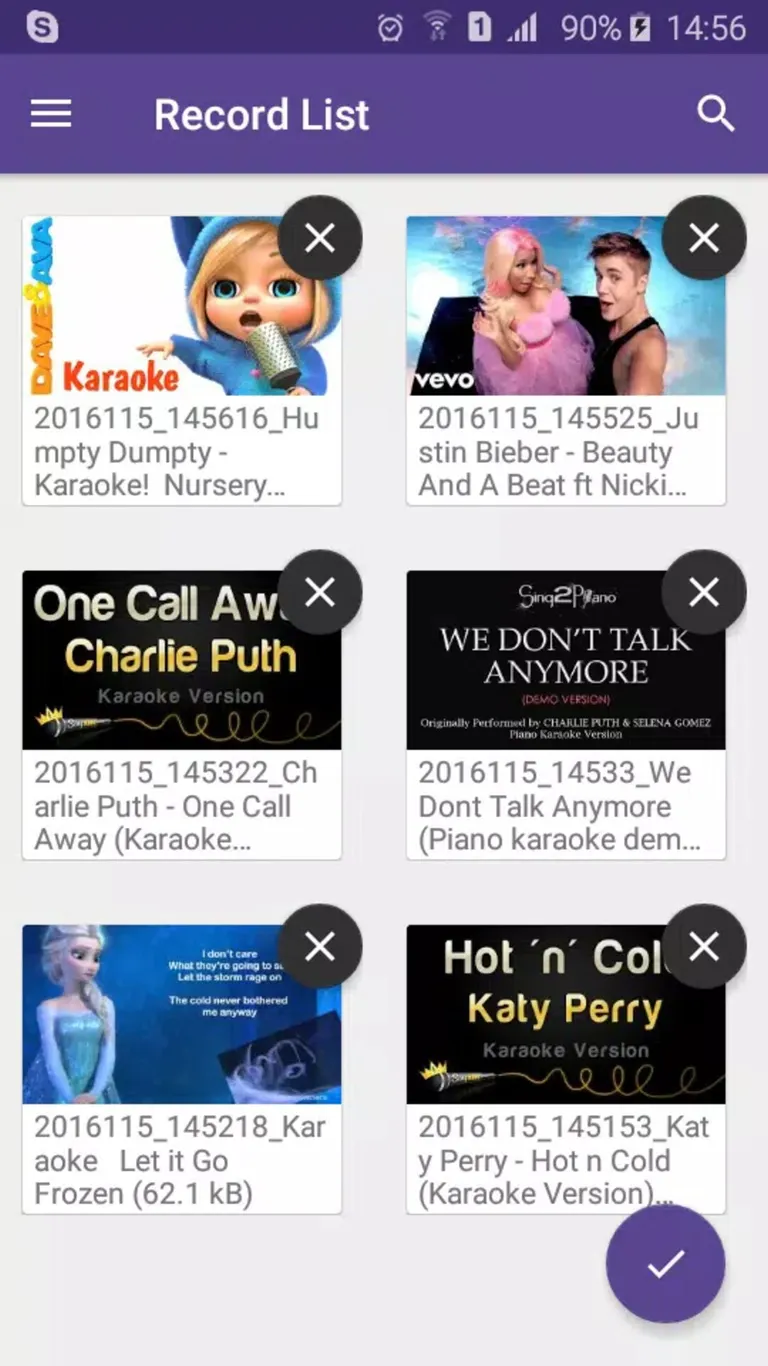Open the navigation drawer menu
Viewport: 768px width, 1366px height.
50,113
